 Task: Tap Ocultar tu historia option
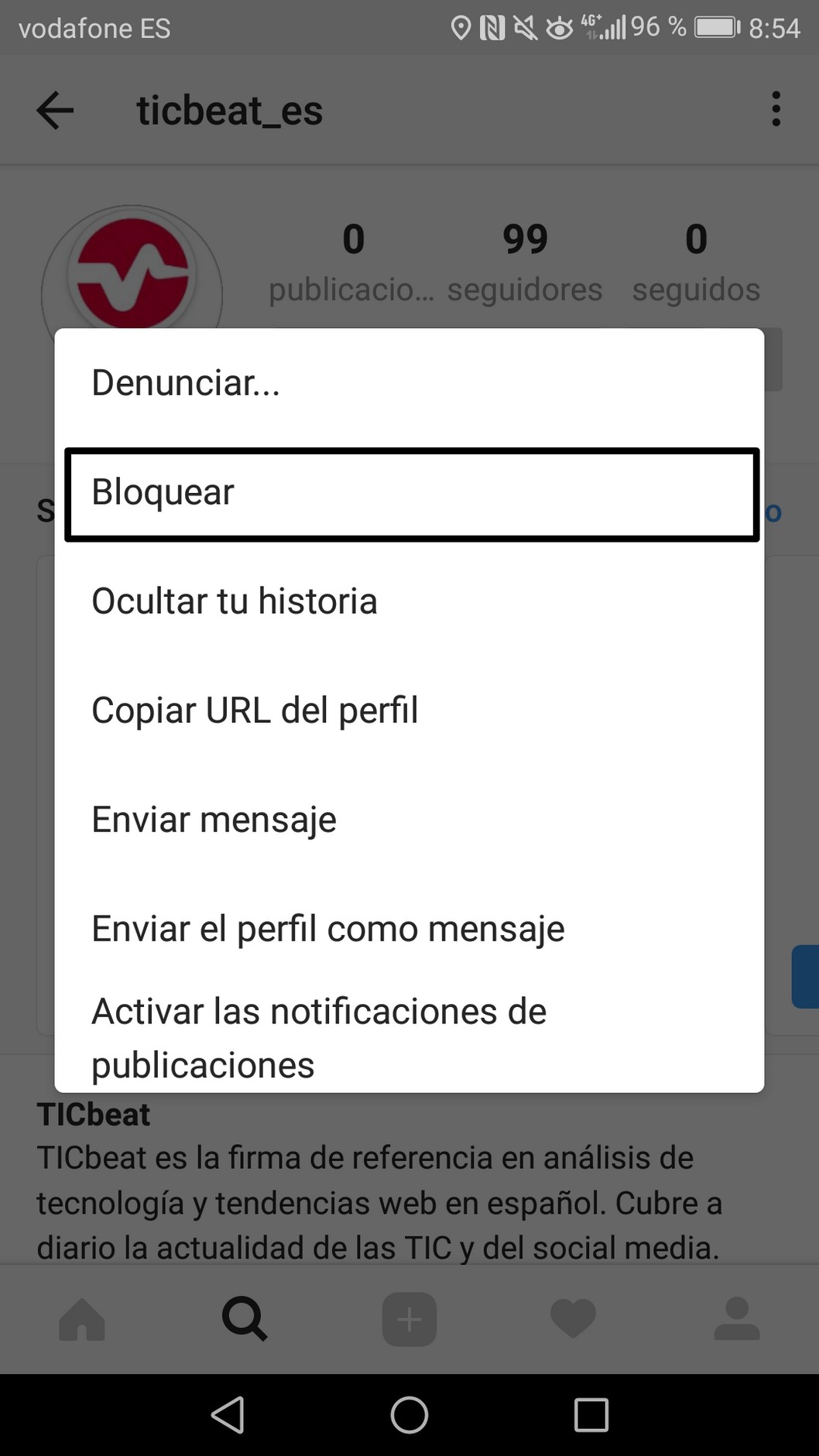tap(235, 601)
